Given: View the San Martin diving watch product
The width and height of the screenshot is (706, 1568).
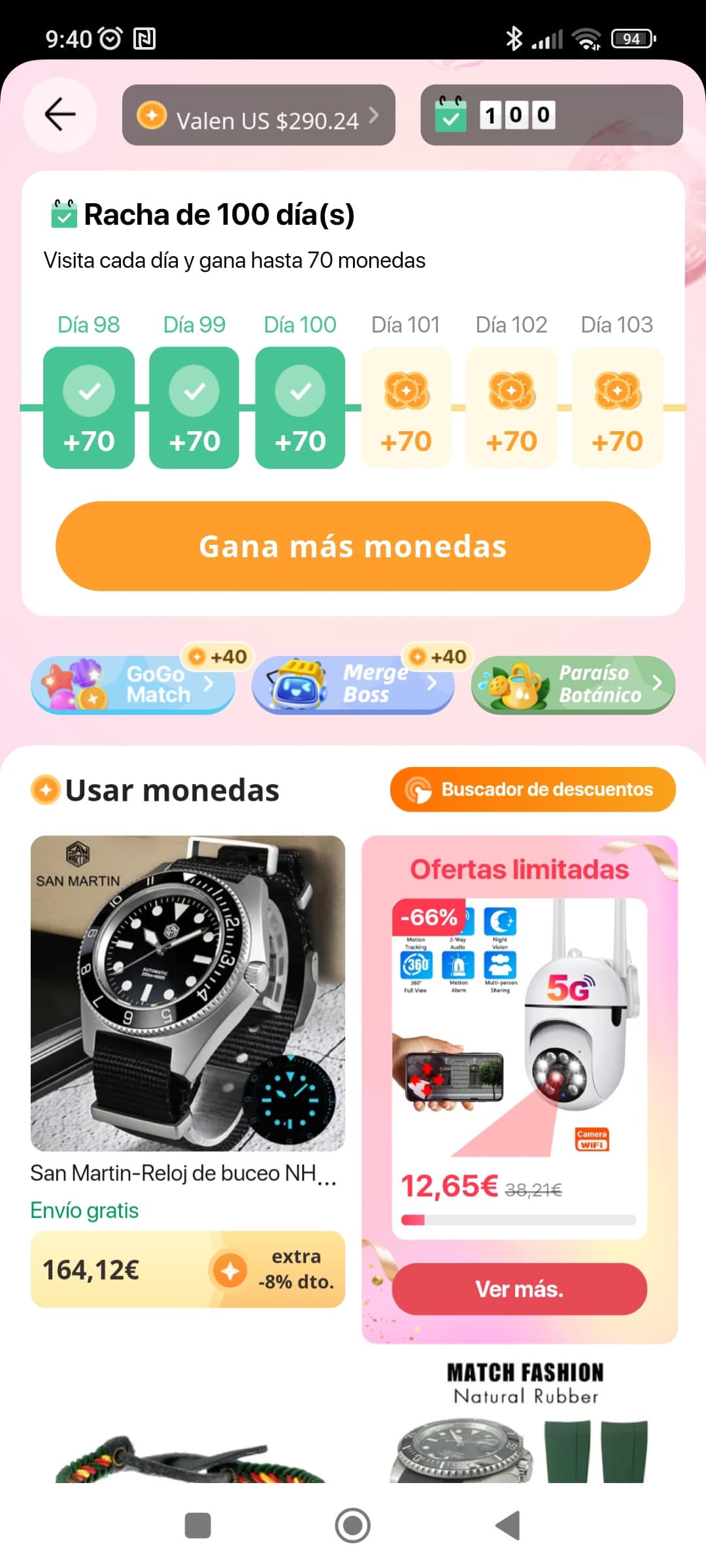Looking at the screenshot, I should [188, 993].
